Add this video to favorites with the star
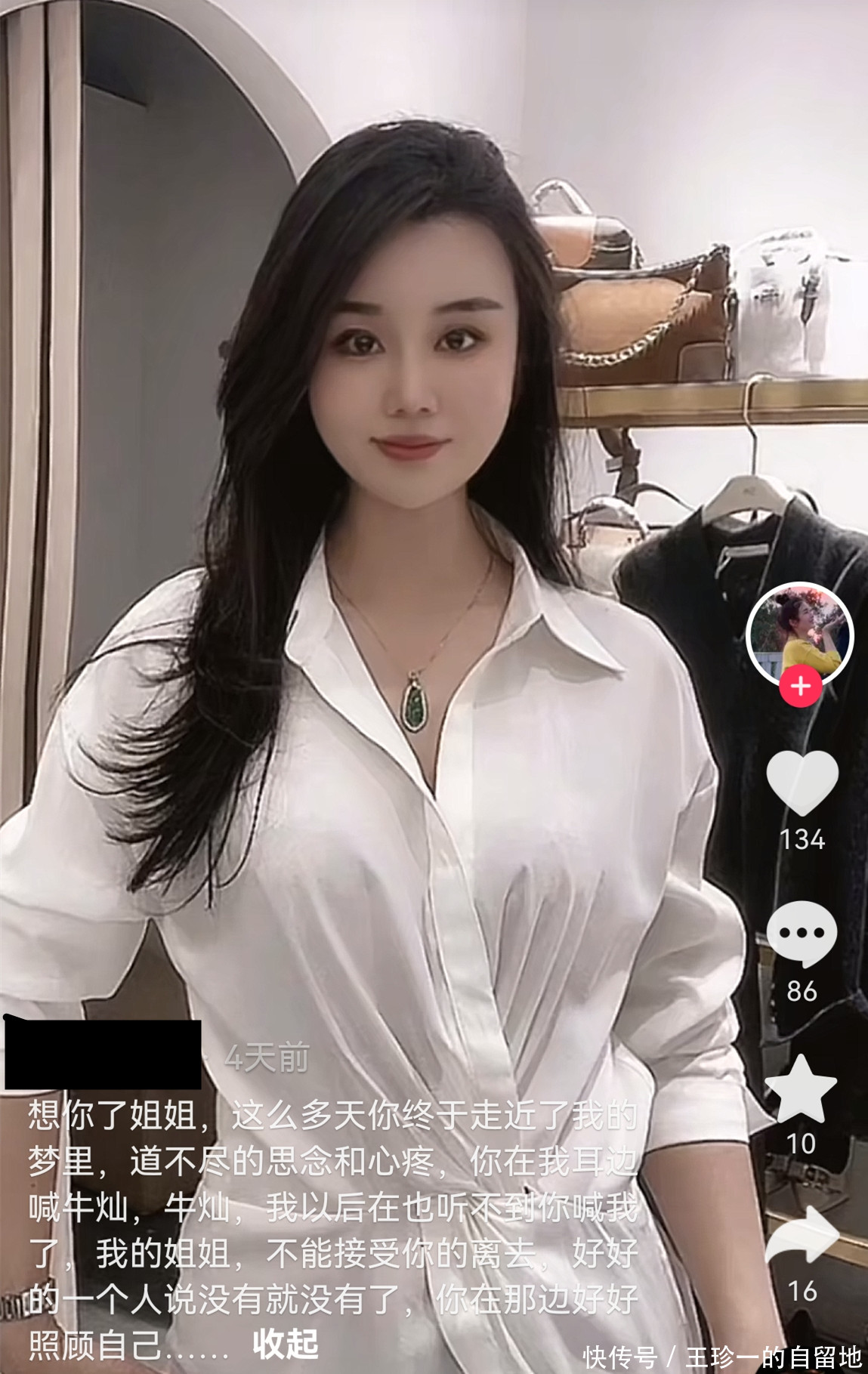868x1374 pixels. click(x=801, y=1088)
